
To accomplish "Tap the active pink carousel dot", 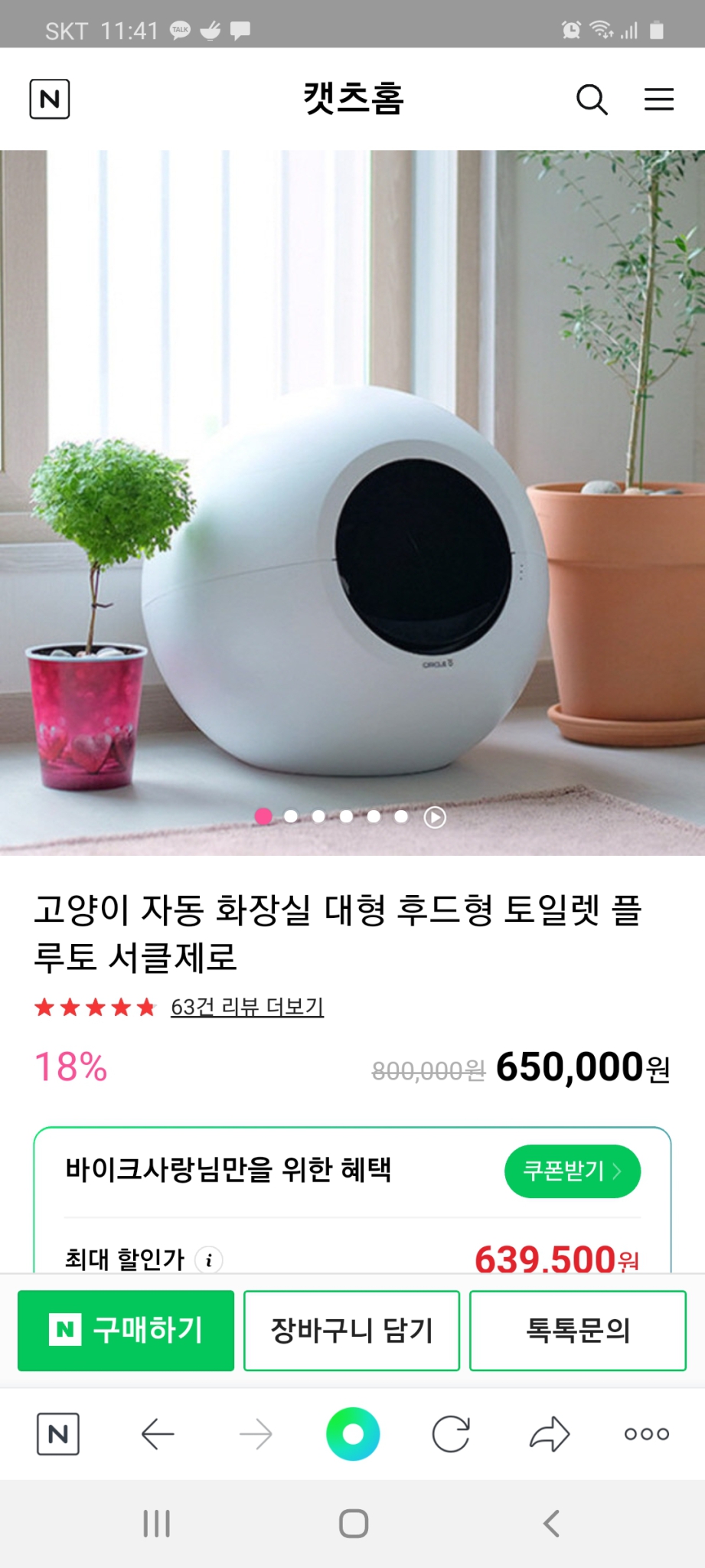I will click(x=263, y=817).
